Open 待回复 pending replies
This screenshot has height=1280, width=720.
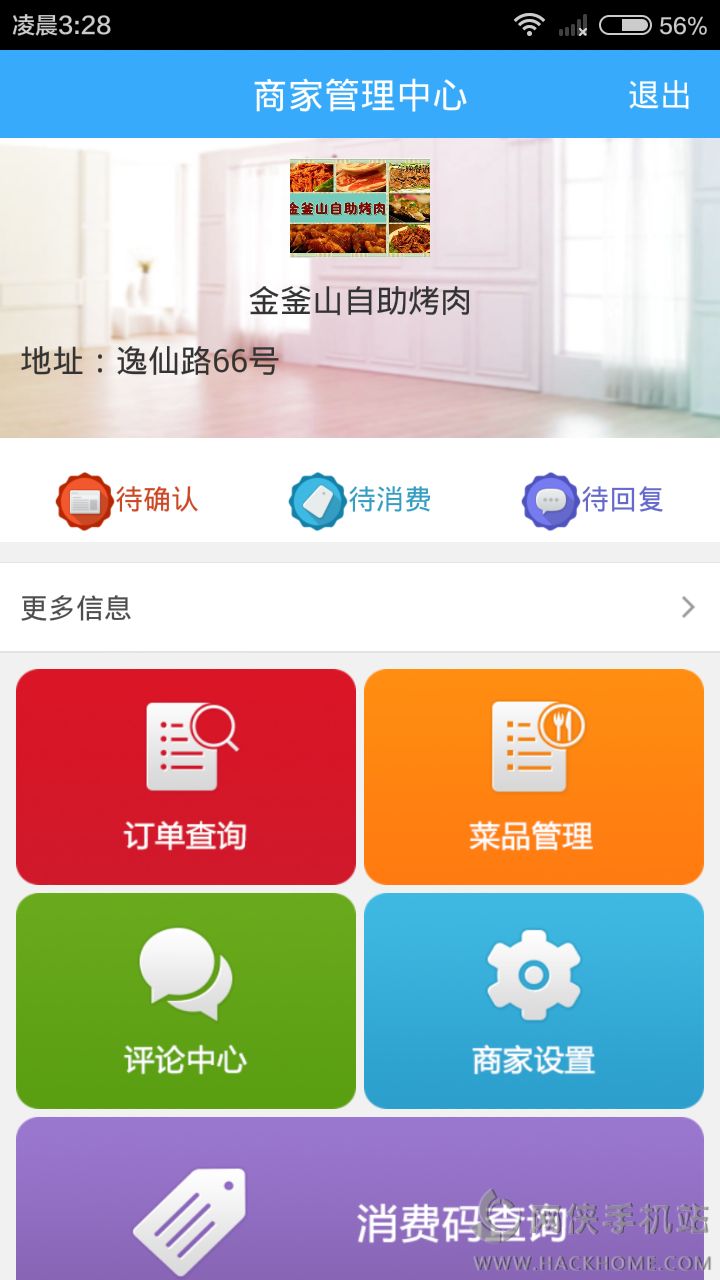[593, 500]
